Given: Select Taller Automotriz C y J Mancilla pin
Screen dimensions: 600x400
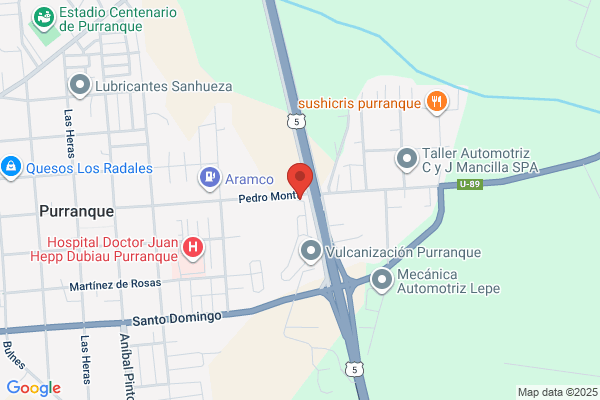Looking at the screenshot, I should pyautogui.click(x=407, y=159).
